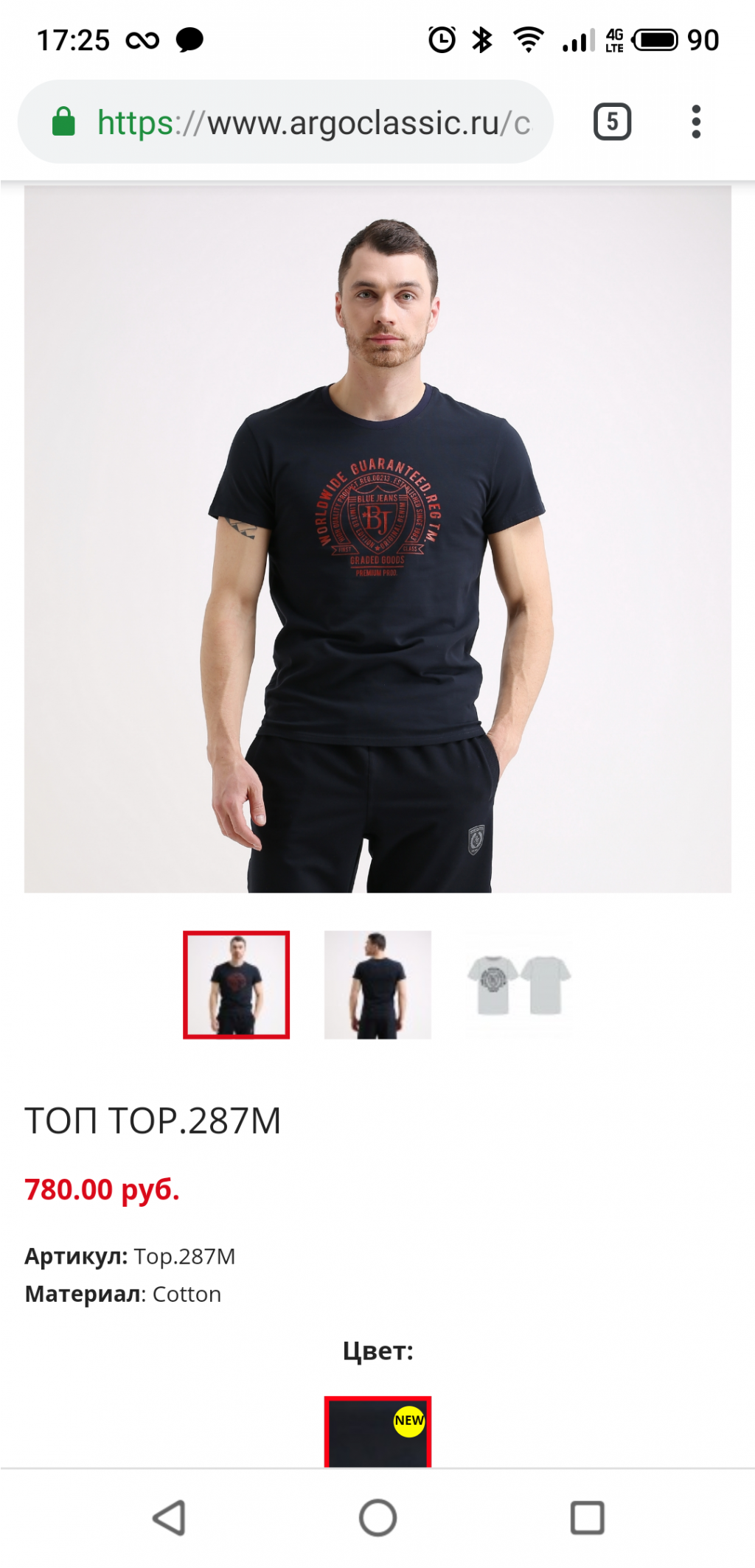Screen dimensions: 755x1568
Task: Open the tab switcher showing 5 tabs
Action: pyautogui.click(x=612, y=122)
